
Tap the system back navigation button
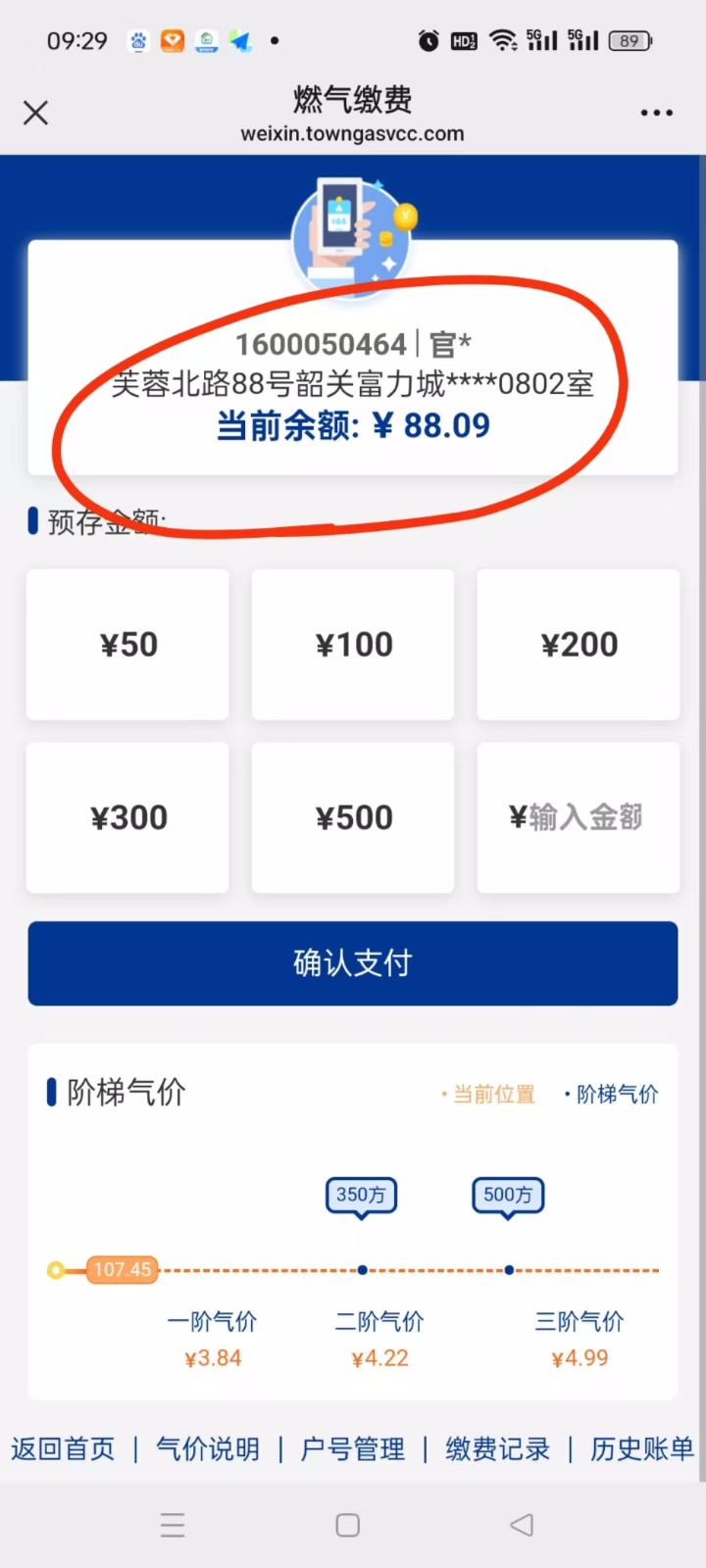(x=522, y=1525)
